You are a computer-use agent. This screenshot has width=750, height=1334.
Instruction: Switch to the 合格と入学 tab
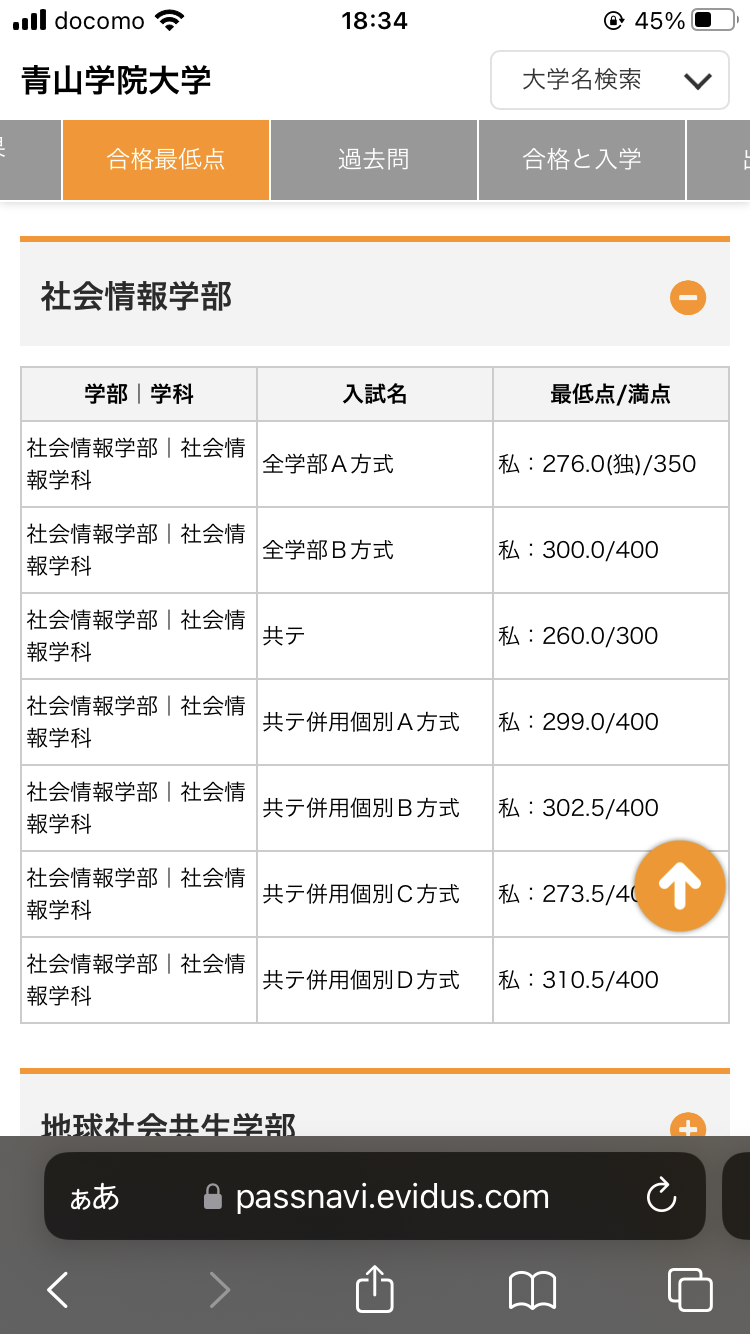tap(582, 160)
